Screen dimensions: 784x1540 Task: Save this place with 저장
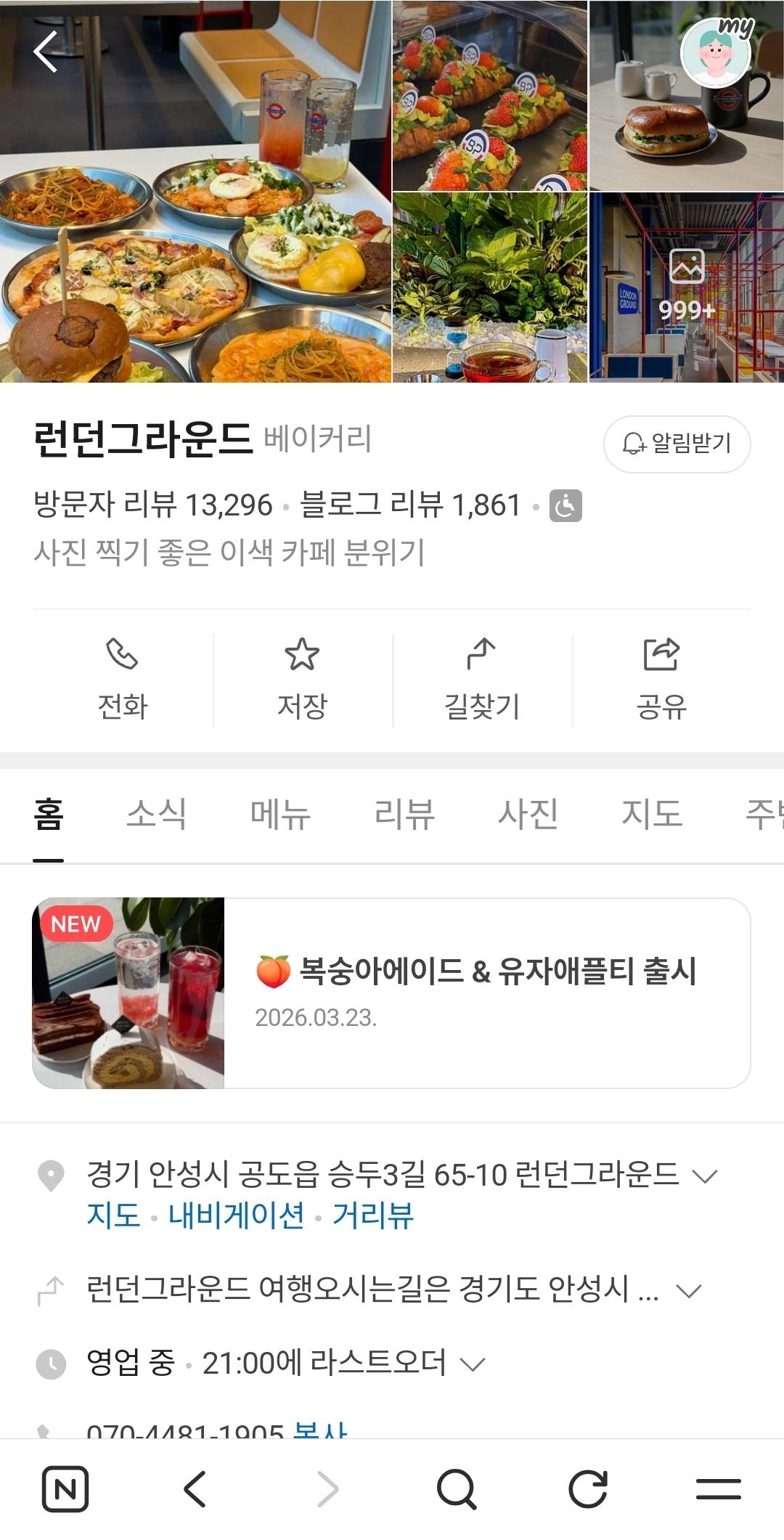click(302, 680)
